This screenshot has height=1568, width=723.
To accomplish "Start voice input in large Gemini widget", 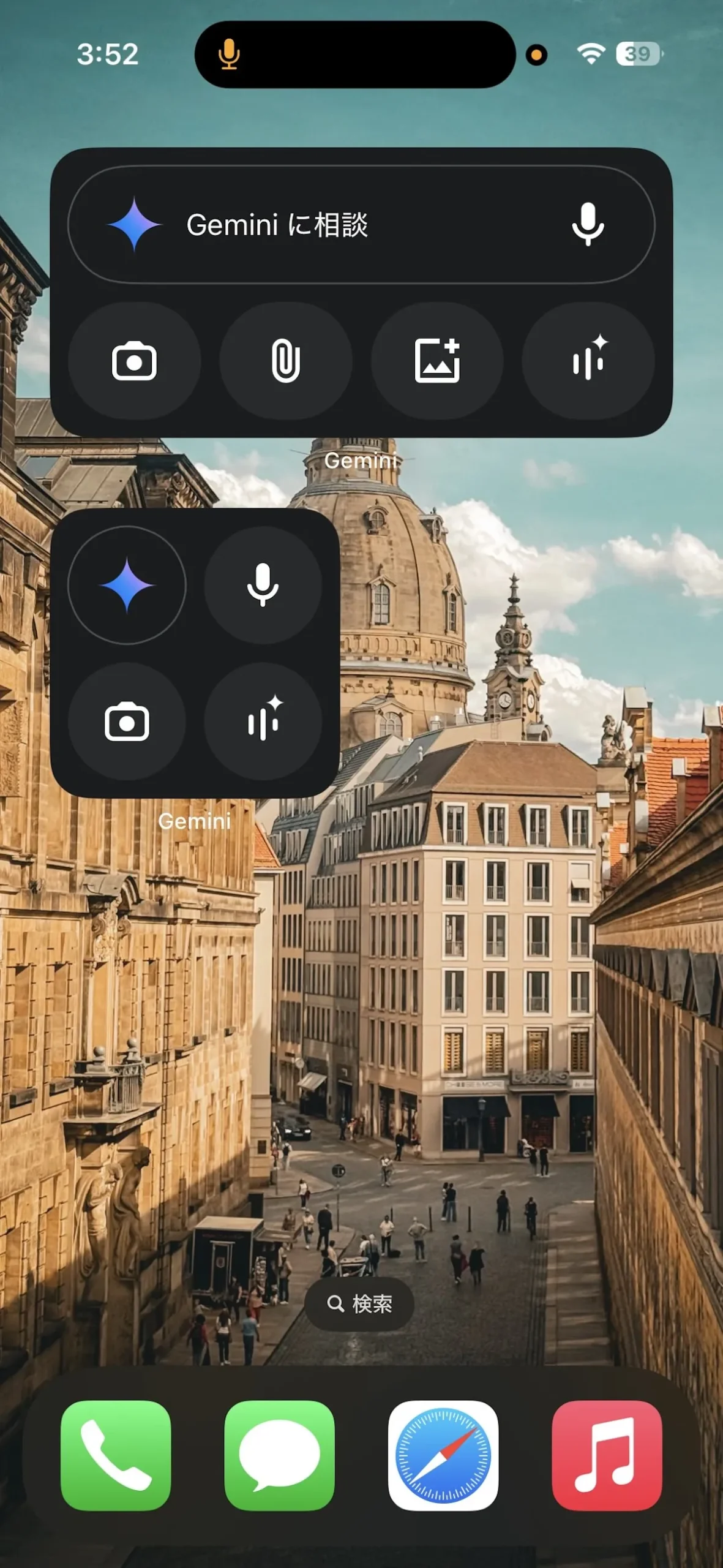I will [588, 225].
